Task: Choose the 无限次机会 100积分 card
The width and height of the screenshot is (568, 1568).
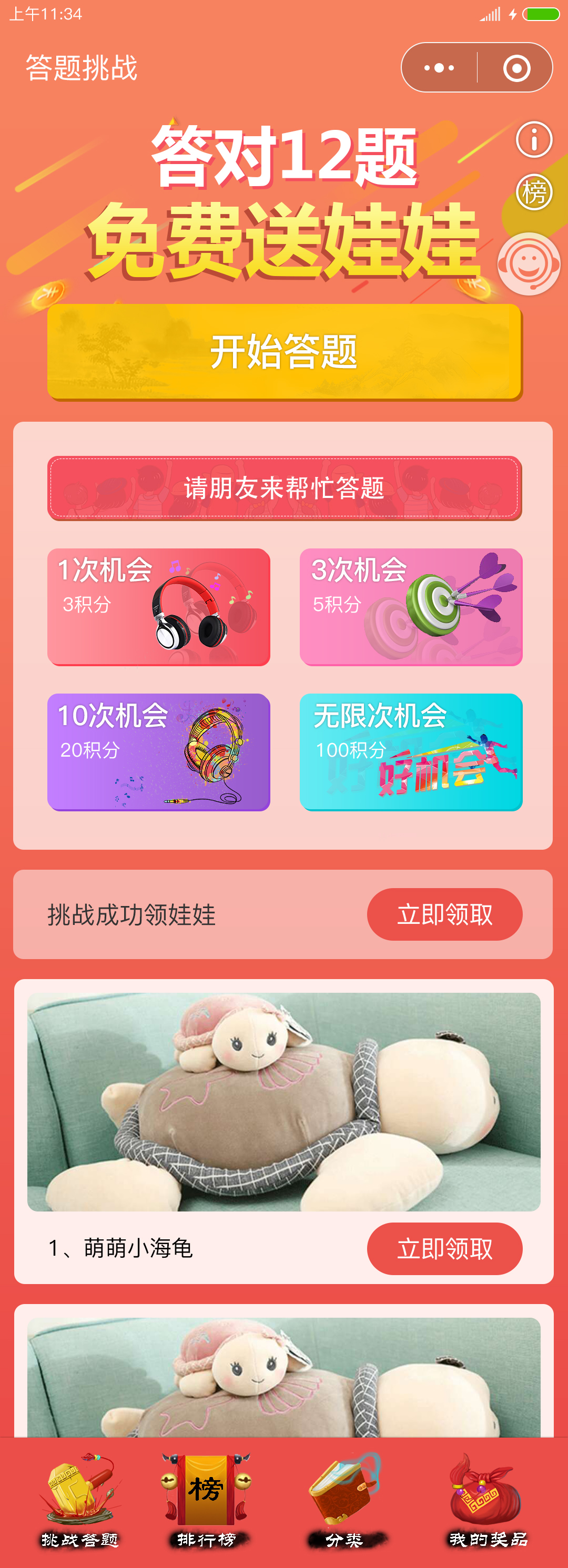Action: (x=411, y=751)
